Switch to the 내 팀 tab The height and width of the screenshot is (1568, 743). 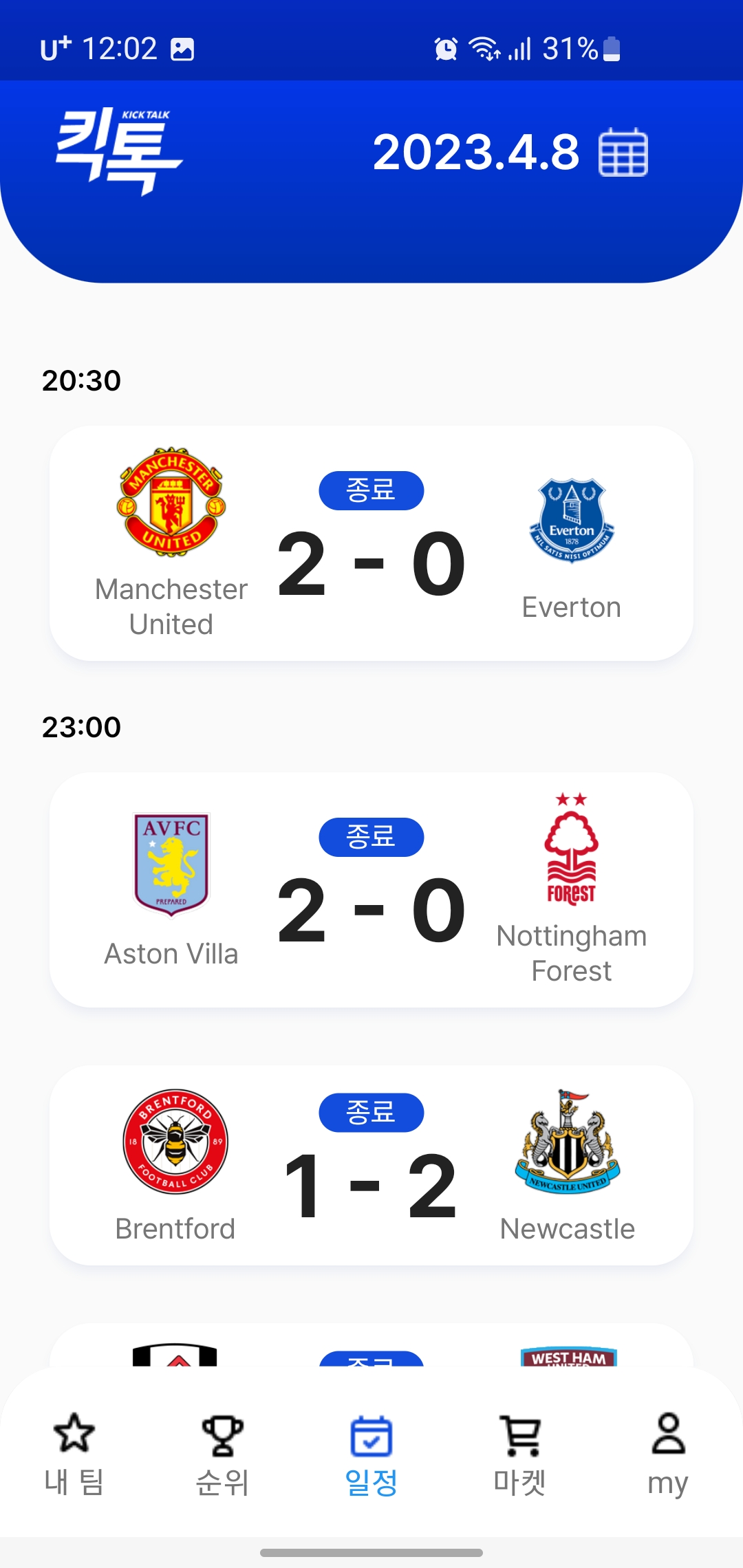point(74,1455)
